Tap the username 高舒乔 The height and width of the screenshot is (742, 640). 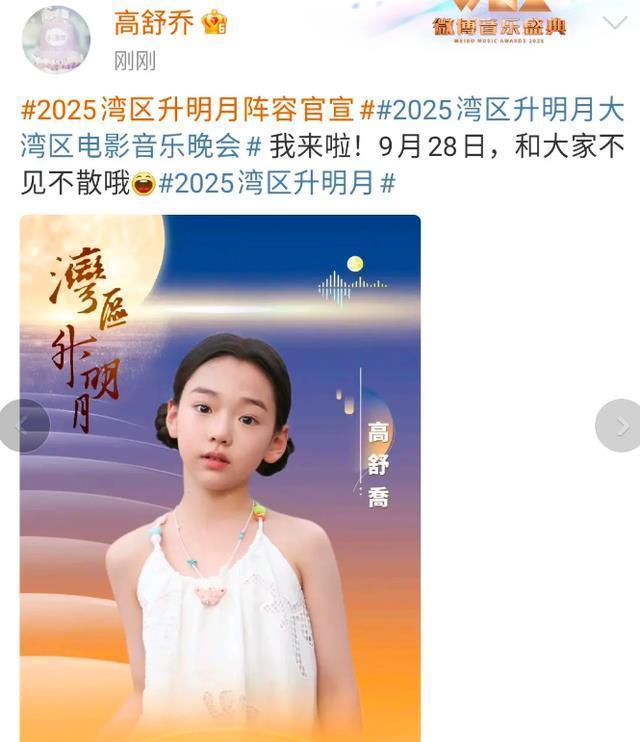(x=152, y=22)
